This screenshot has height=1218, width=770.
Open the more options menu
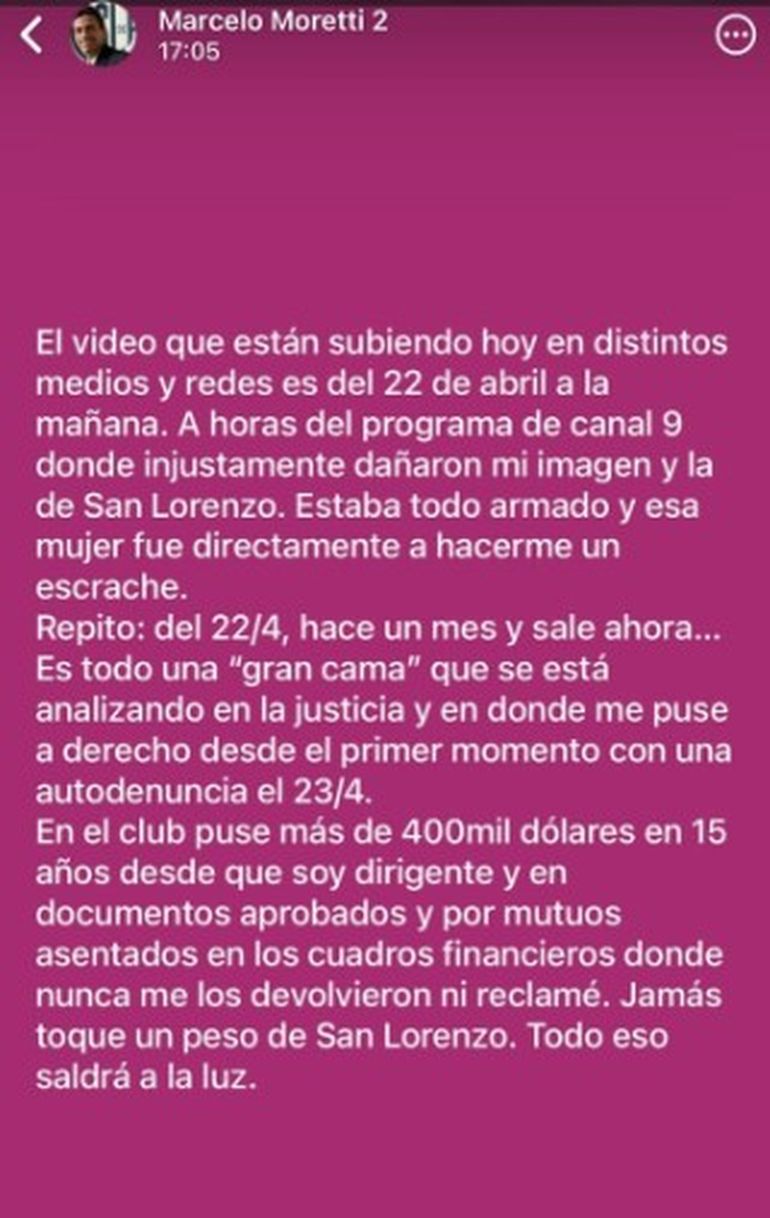pos(736,37)
